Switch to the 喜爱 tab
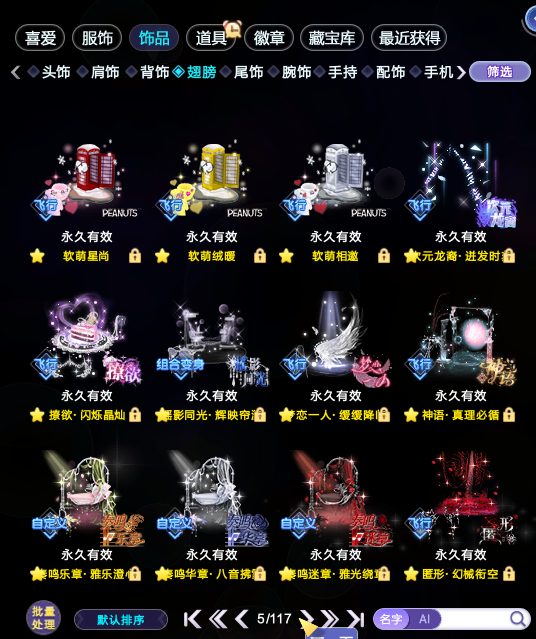536x639 pixels. (40, 38)
